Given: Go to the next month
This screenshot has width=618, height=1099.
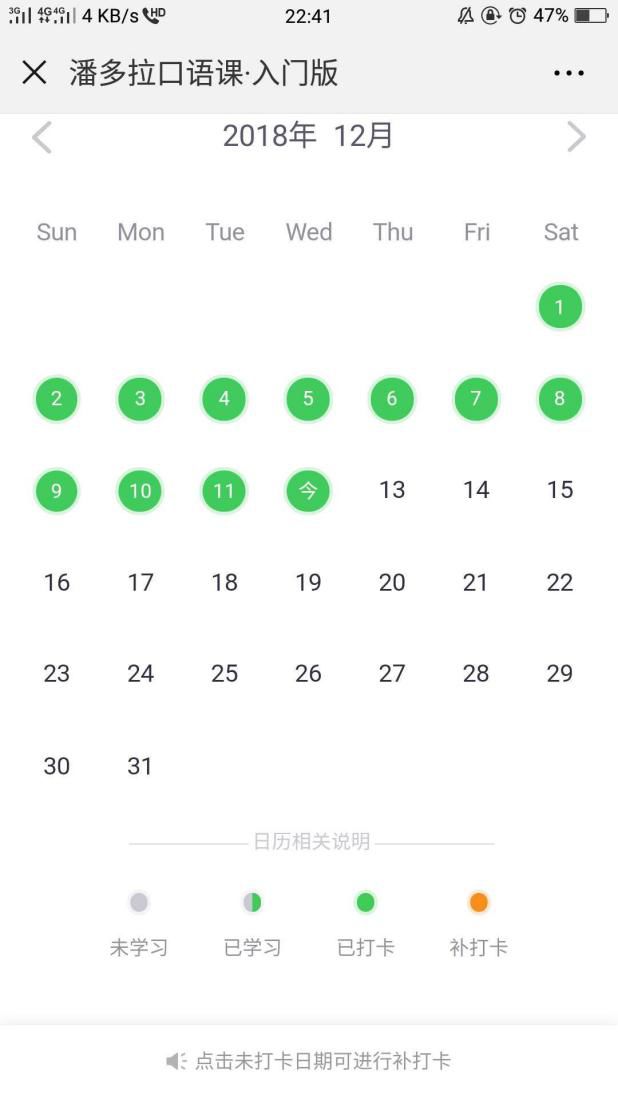Looking at the screenshot, I should point(576,137).
